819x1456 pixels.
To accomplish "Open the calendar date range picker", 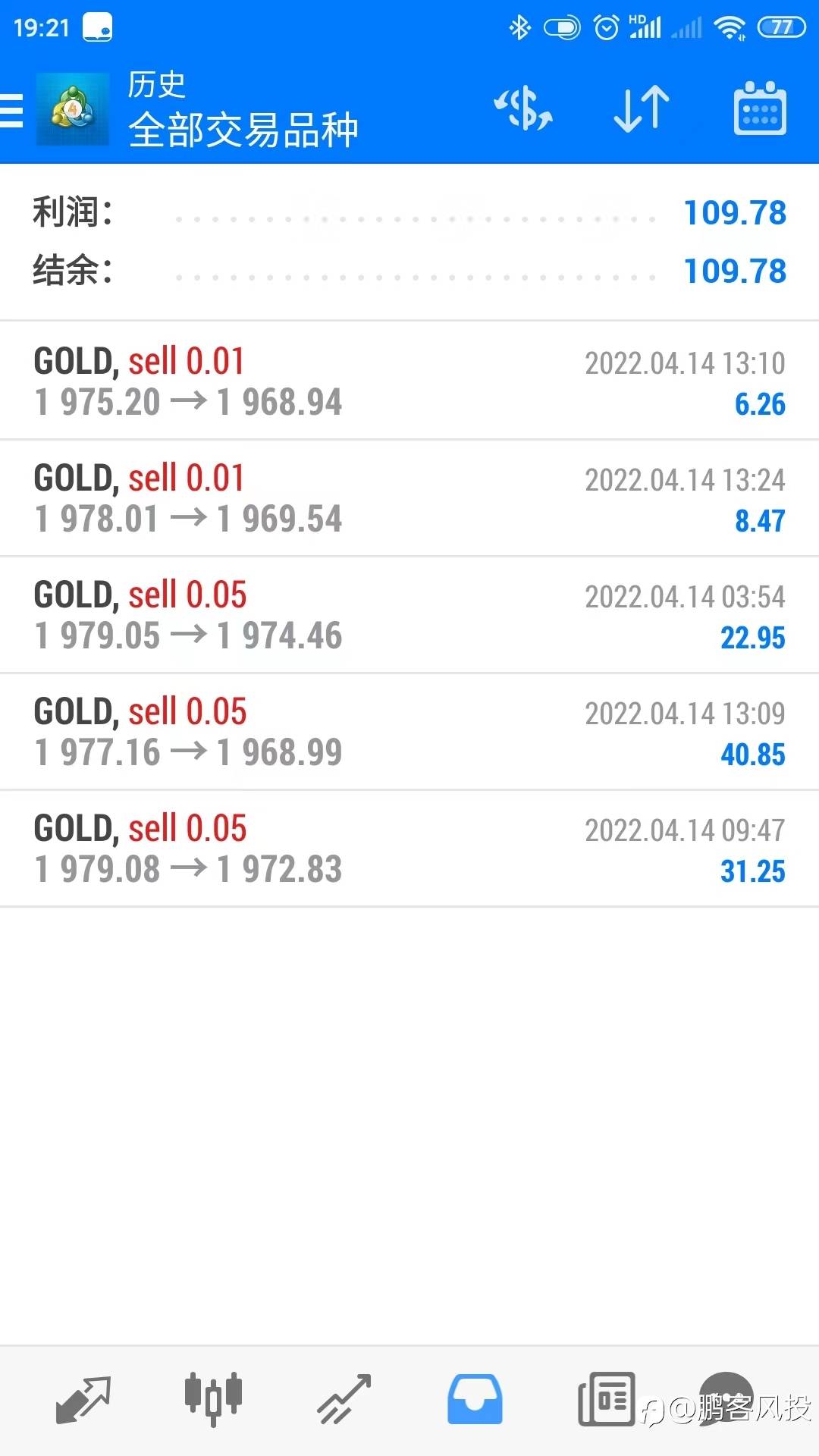I will (x=760, y=109).
